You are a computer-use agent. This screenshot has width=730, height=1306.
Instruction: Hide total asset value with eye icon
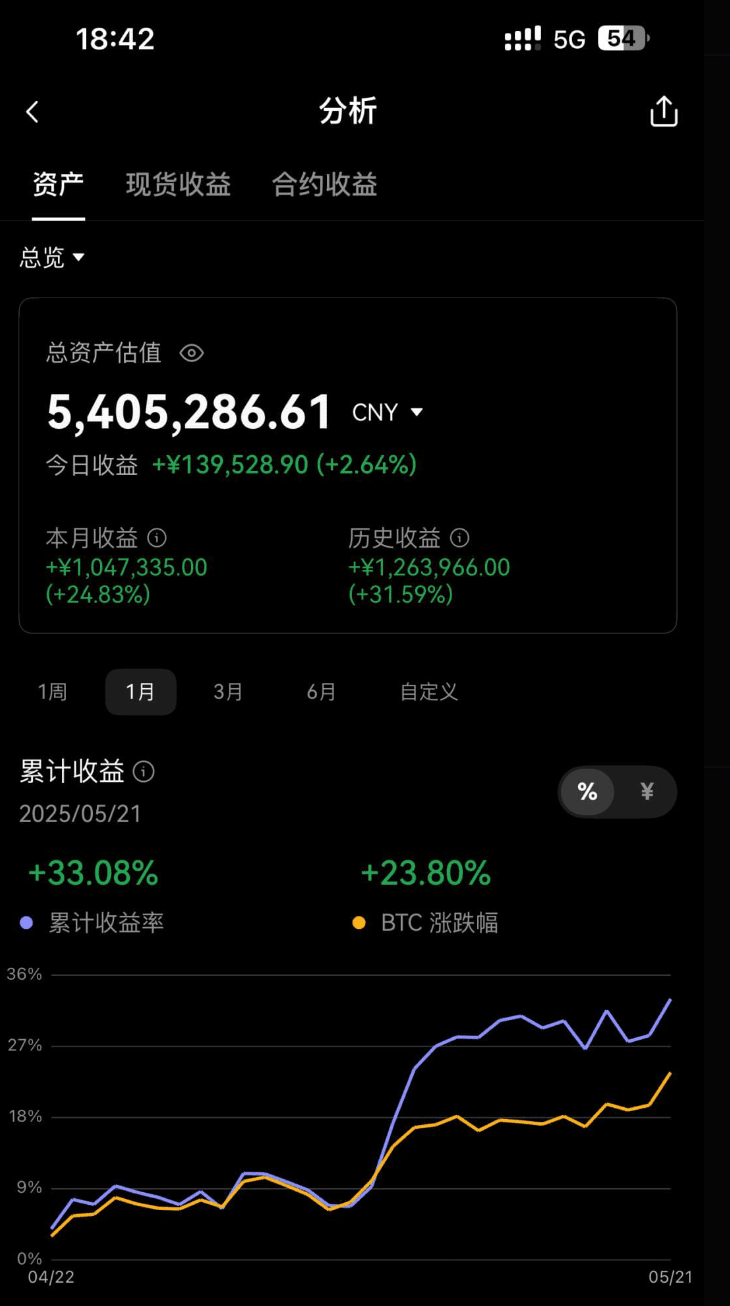tap(192, 353)
